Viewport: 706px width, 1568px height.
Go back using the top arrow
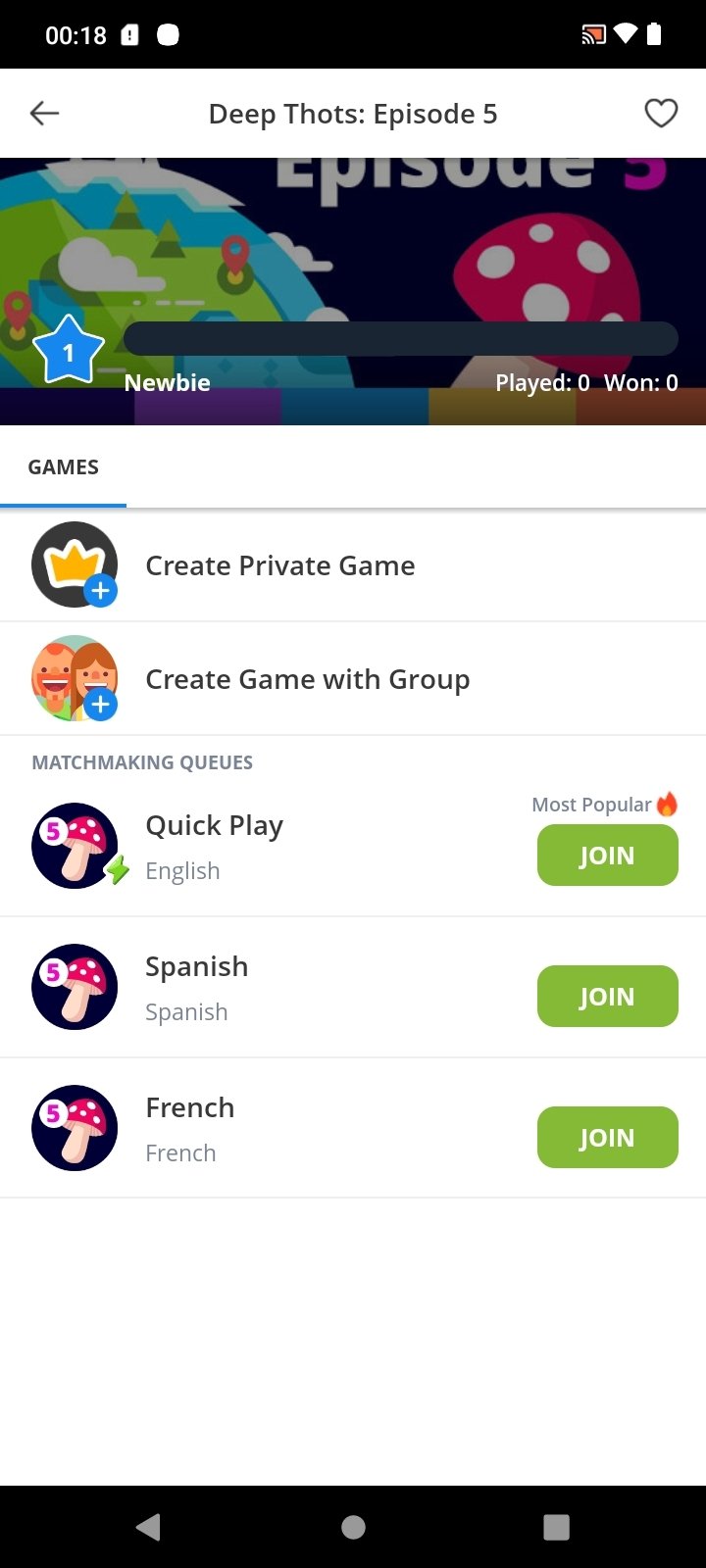point(45,114)
